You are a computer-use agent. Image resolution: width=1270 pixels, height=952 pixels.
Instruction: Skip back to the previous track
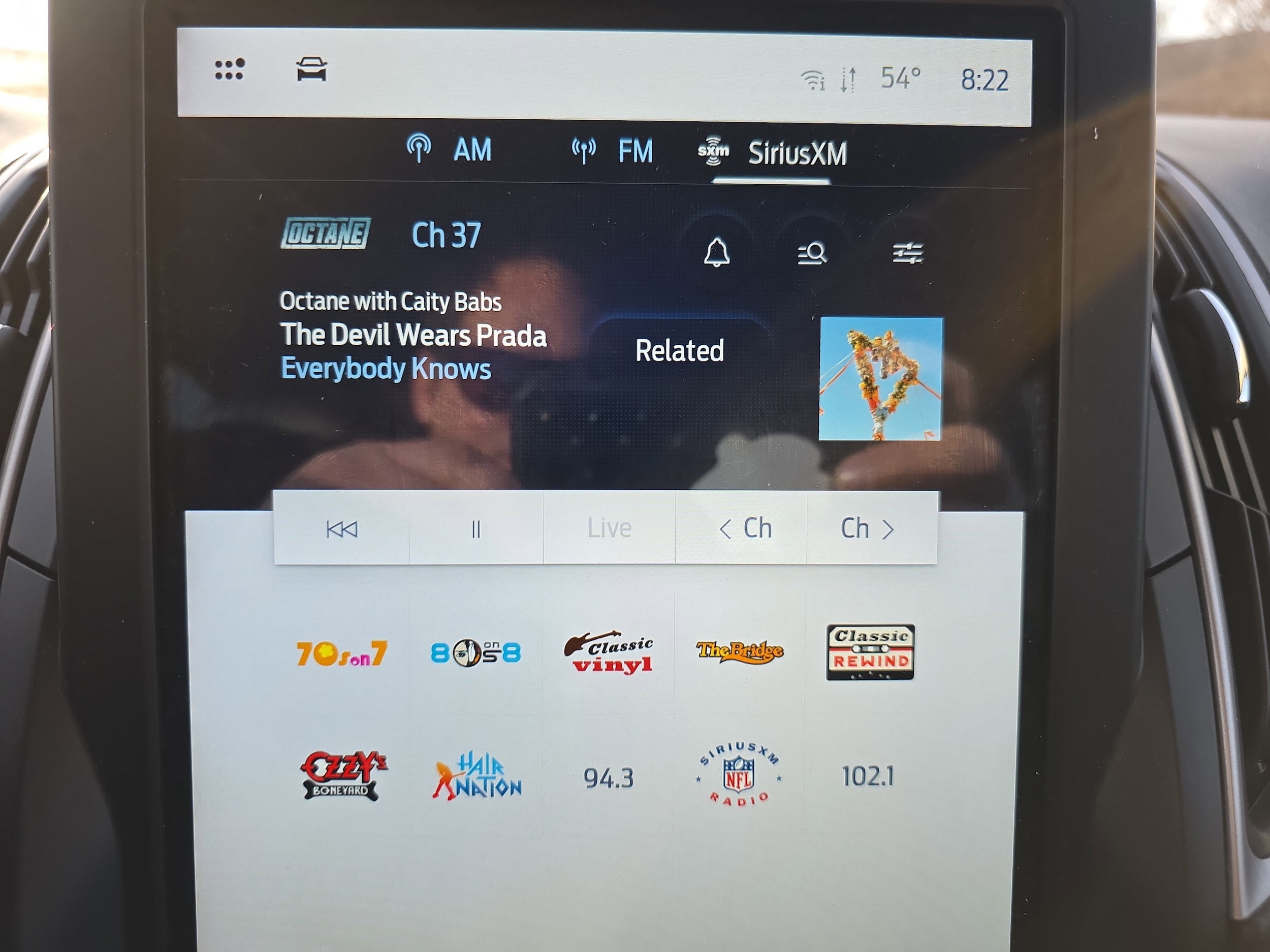click(341, 529)
